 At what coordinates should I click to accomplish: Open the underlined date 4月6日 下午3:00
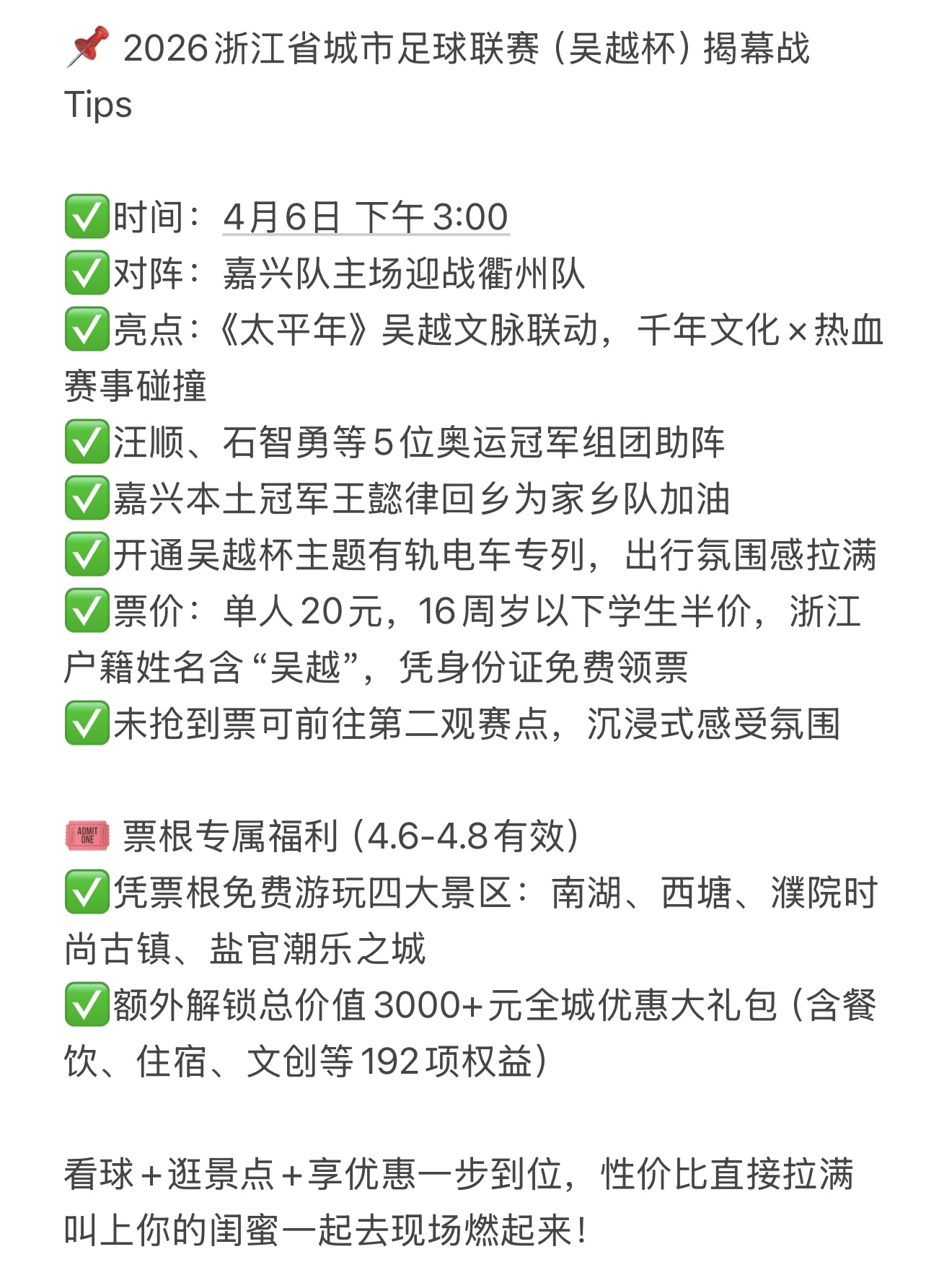[x=366, y=217]
